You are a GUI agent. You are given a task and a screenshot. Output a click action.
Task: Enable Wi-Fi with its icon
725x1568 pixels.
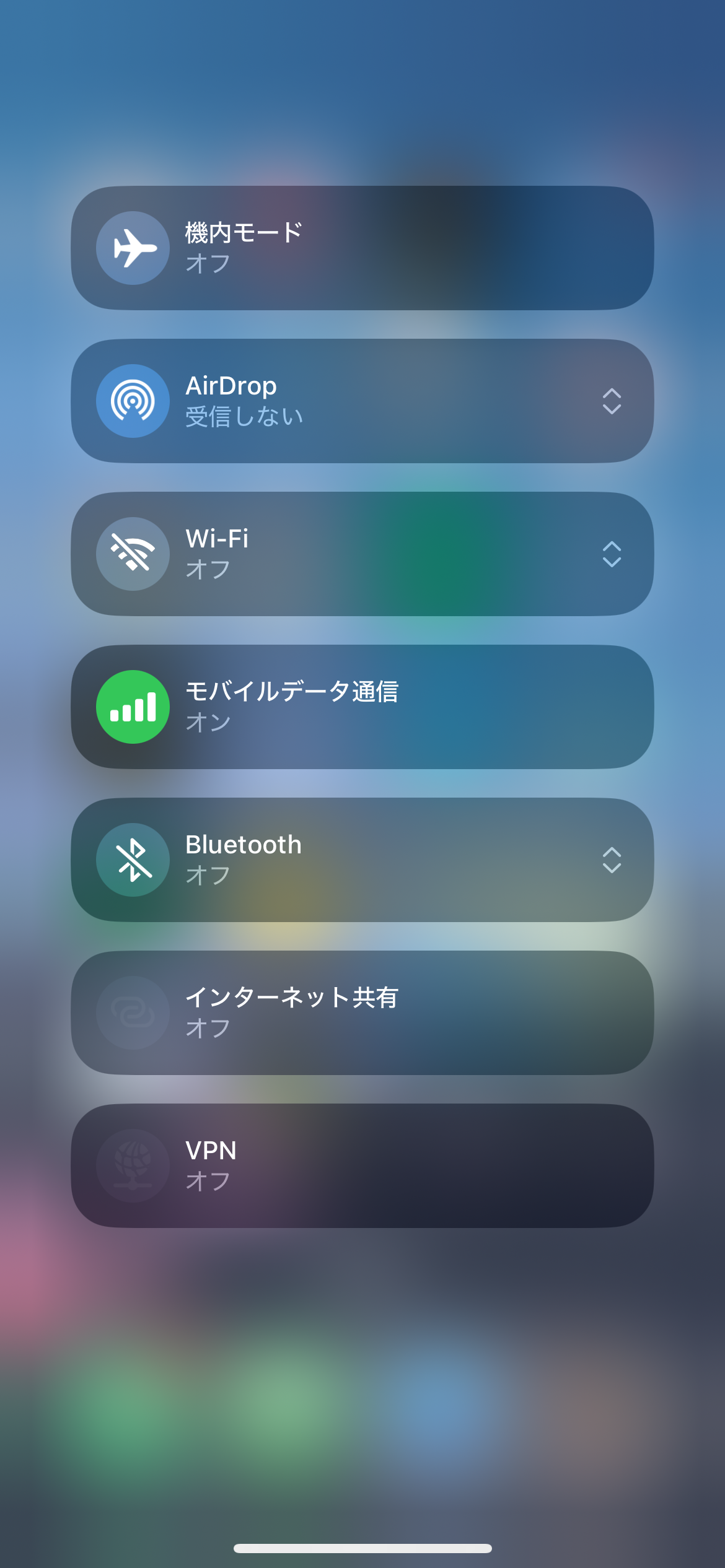(x=133, y=554)
